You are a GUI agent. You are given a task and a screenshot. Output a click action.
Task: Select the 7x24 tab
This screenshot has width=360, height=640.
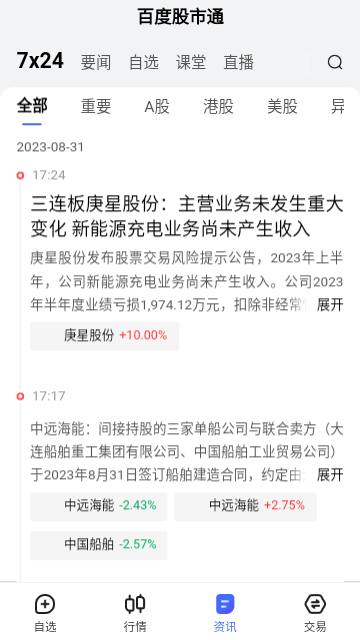pyautogui.click(x=40, y=61)
